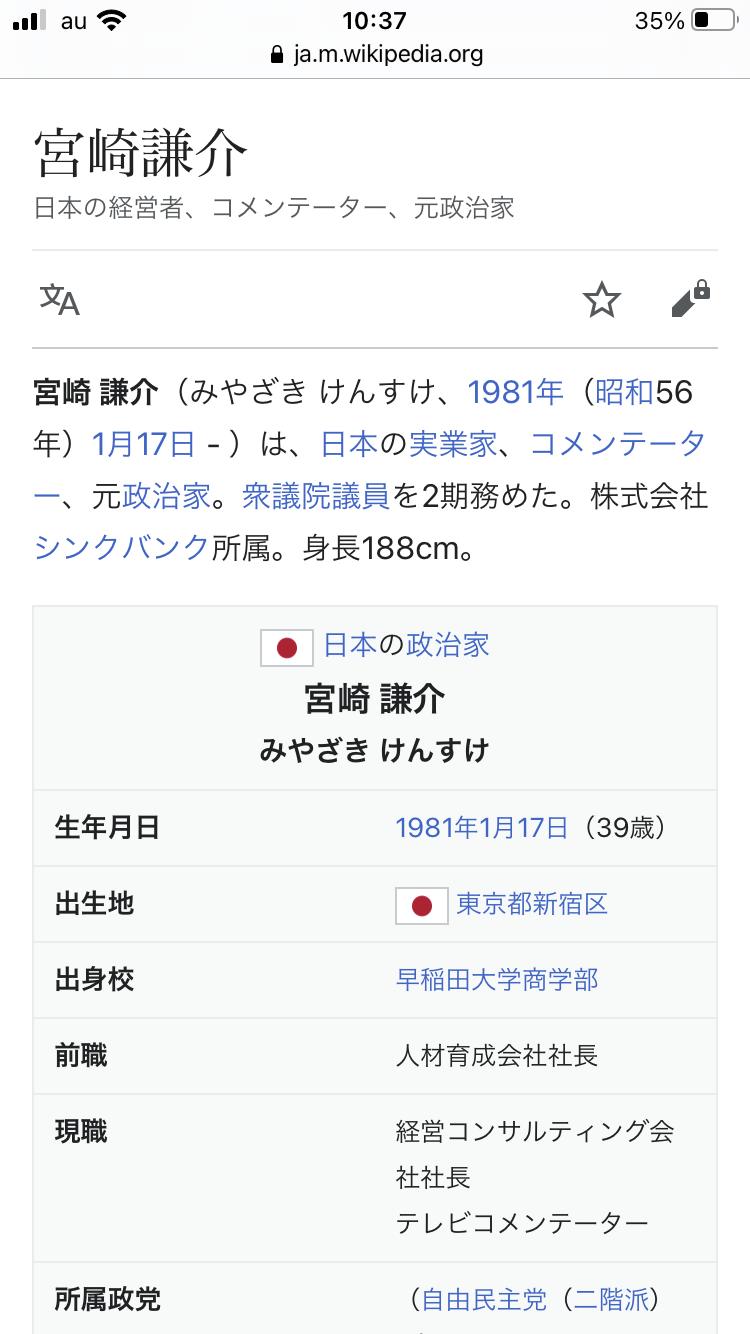
Task: Open the コメンテーター link
Action: (x=617, y=443)
